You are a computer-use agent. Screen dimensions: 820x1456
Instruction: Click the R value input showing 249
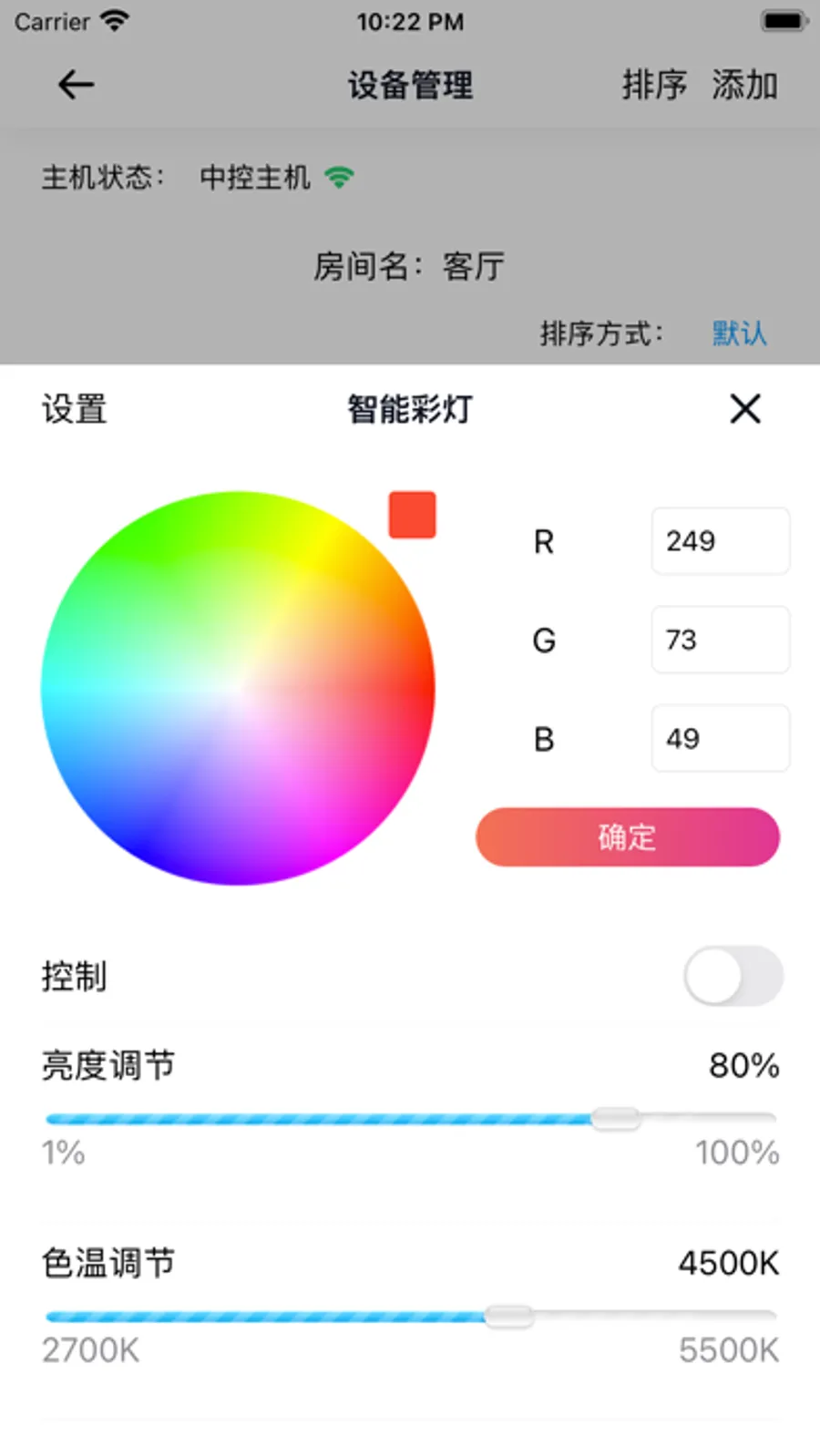(720, 541)
